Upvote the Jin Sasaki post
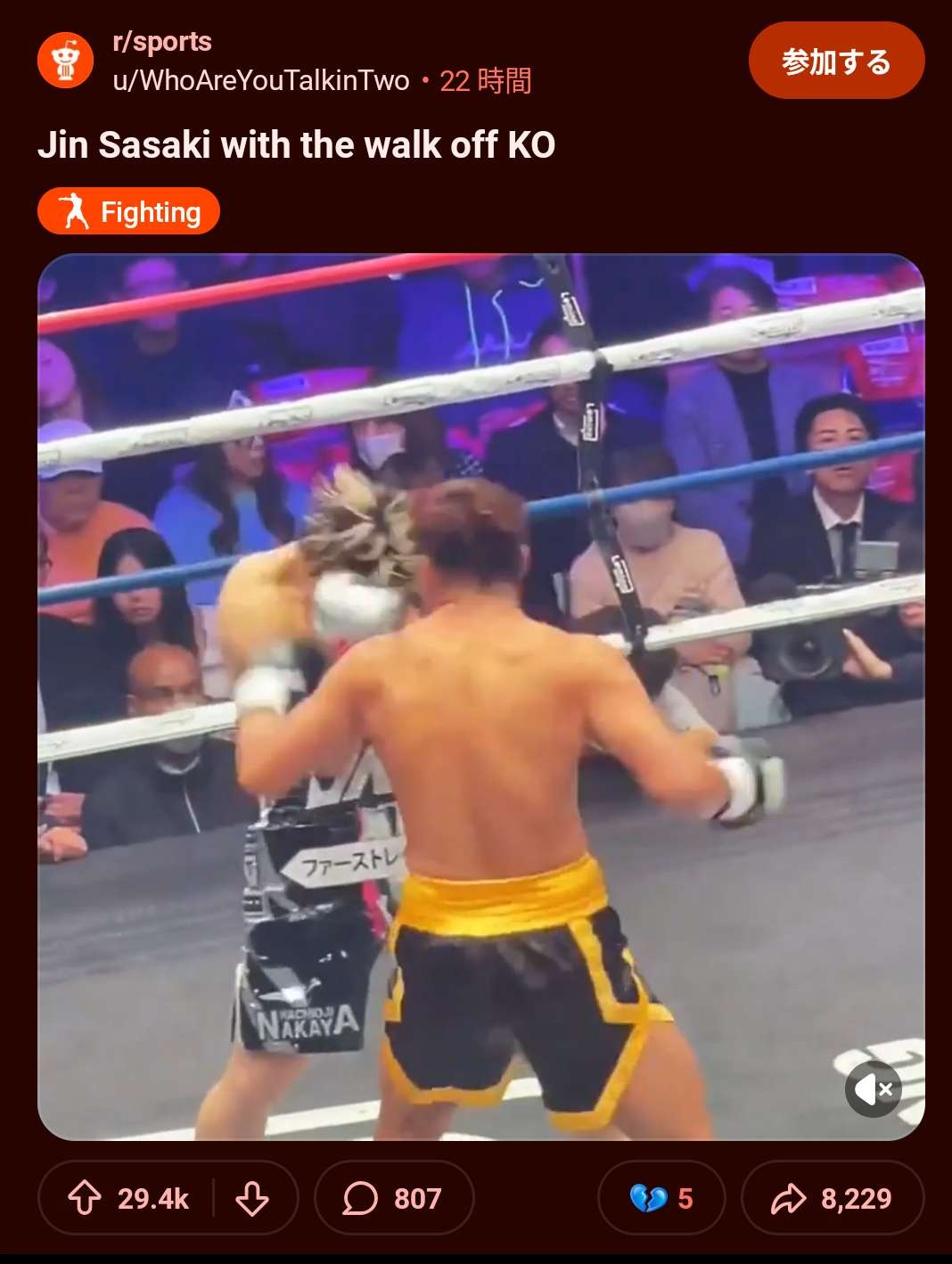Viewport: 952px width, 1264px height. 86,1198
